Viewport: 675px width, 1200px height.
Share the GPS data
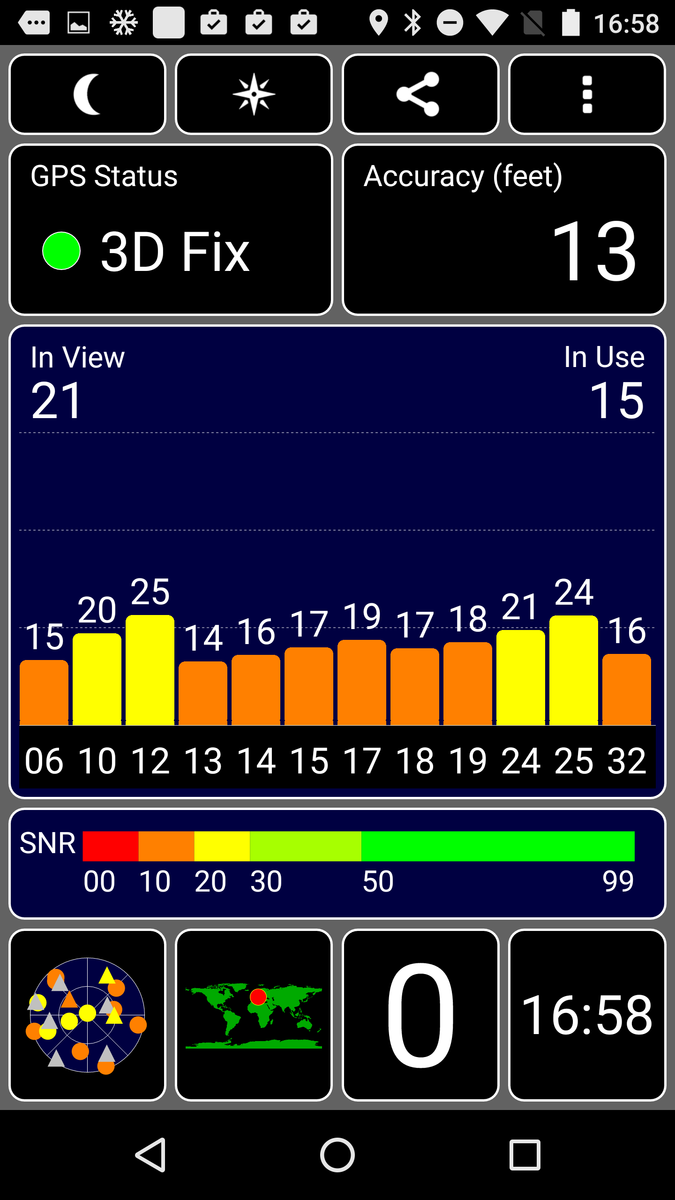pos(420,94)
